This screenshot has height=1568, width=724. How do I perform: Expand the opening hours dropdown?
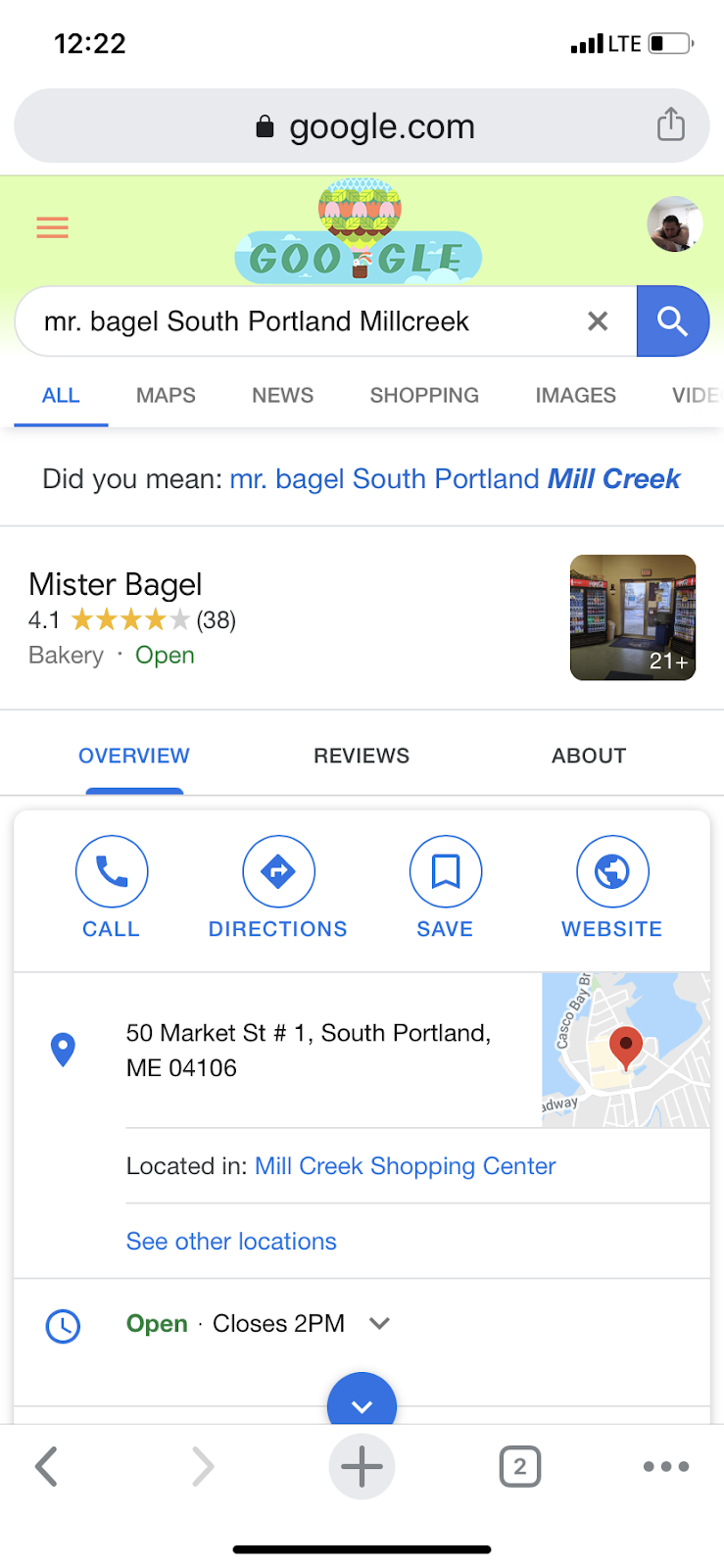(x=380, y=1324)
